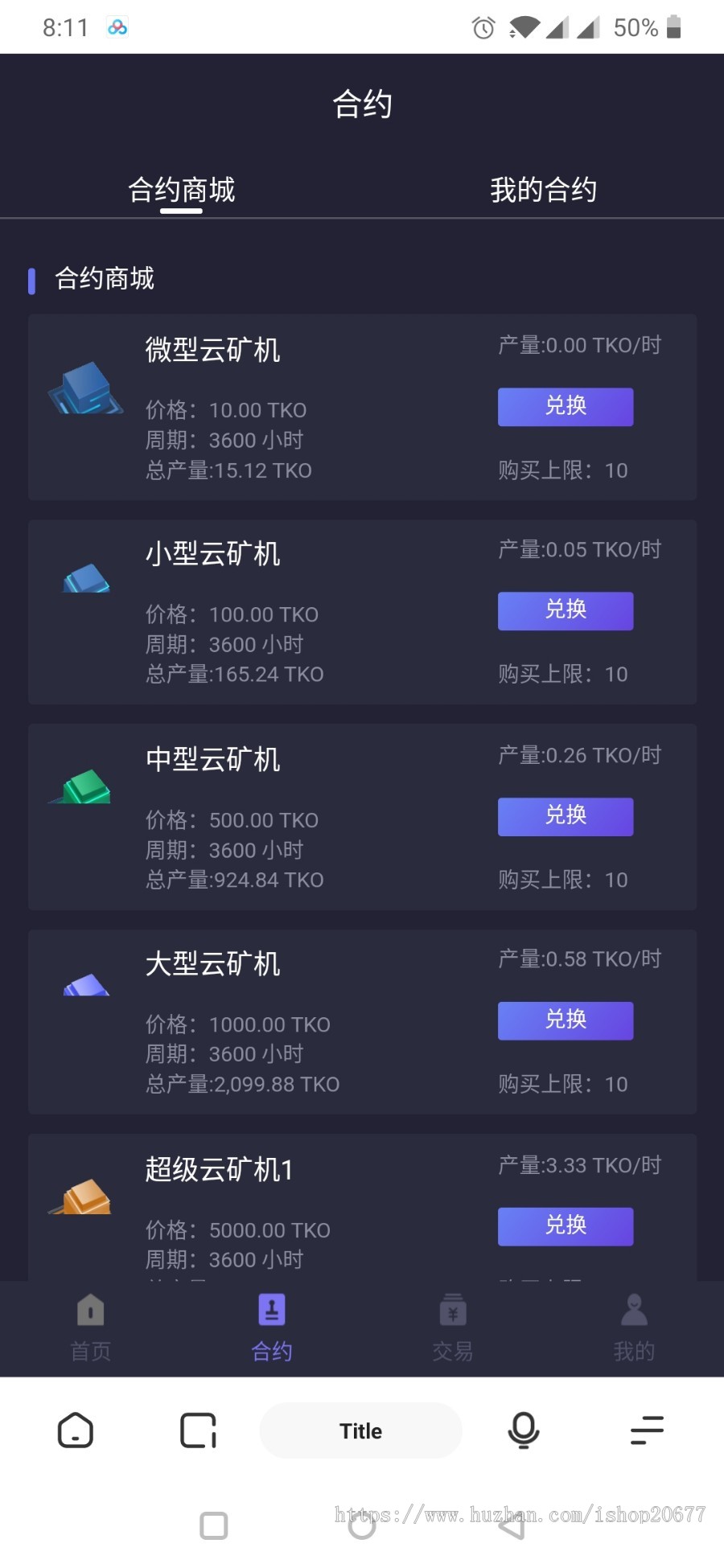Select the 合约 contracts icon in bottom navigation
724x1568 pixels.
pyautogui.click(x=271, y=1311)
